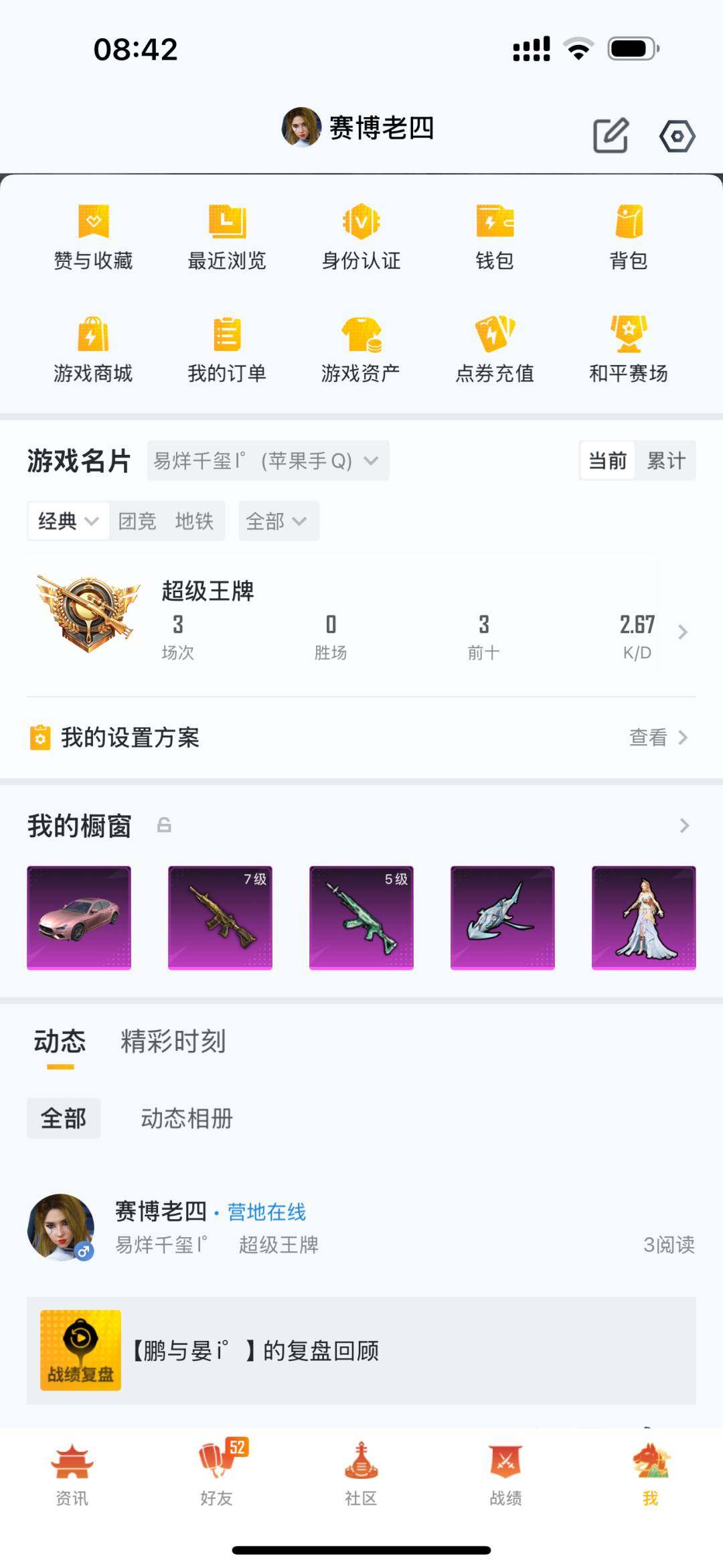Viewport: 723px width, 1568px height.
Task: Click 查看 to view my settings plan
Action: [x=647, y=737]
